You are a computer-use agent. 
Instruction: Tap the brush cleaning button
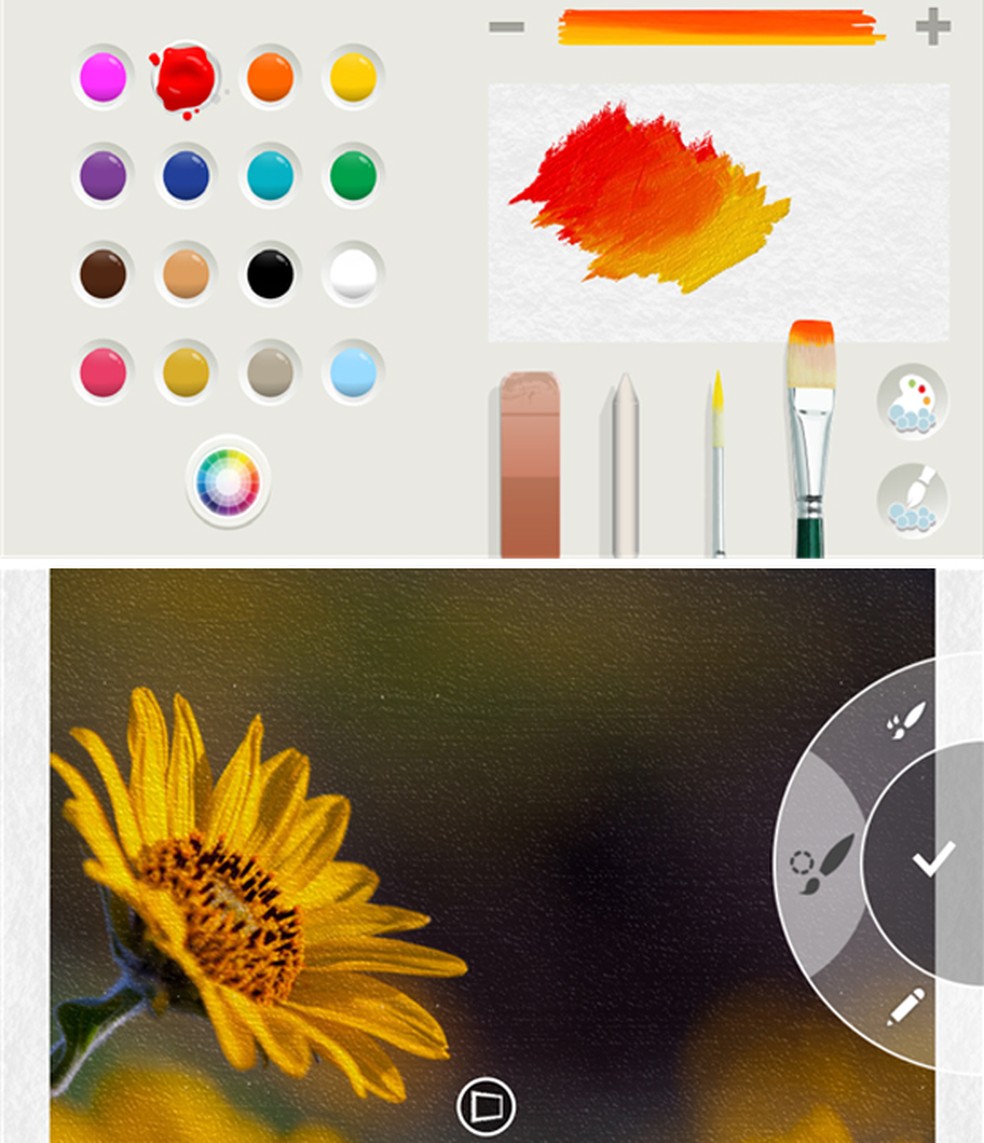point(912,497)
